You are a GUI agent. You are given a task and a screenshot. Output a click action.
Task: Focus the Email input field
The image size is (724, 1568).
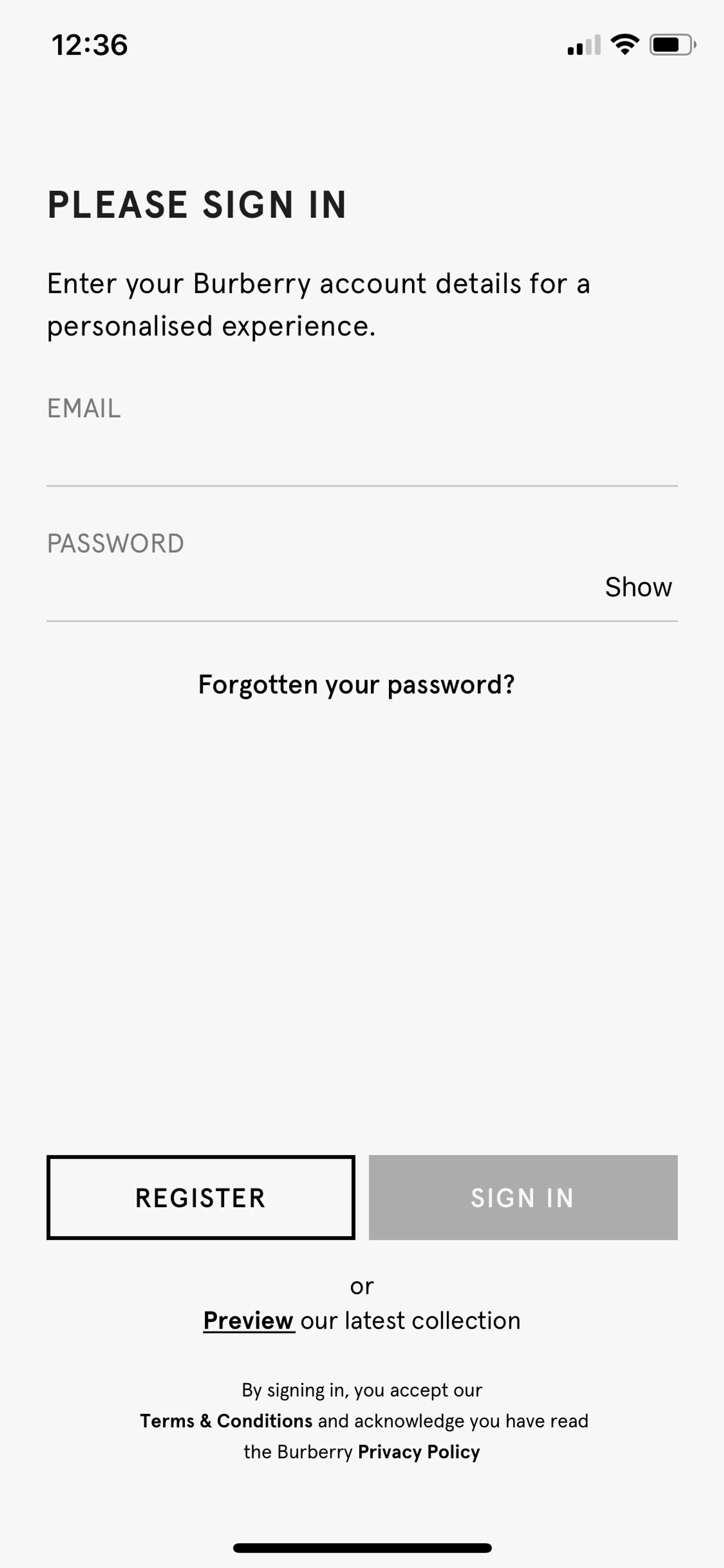tap(361, 453)
